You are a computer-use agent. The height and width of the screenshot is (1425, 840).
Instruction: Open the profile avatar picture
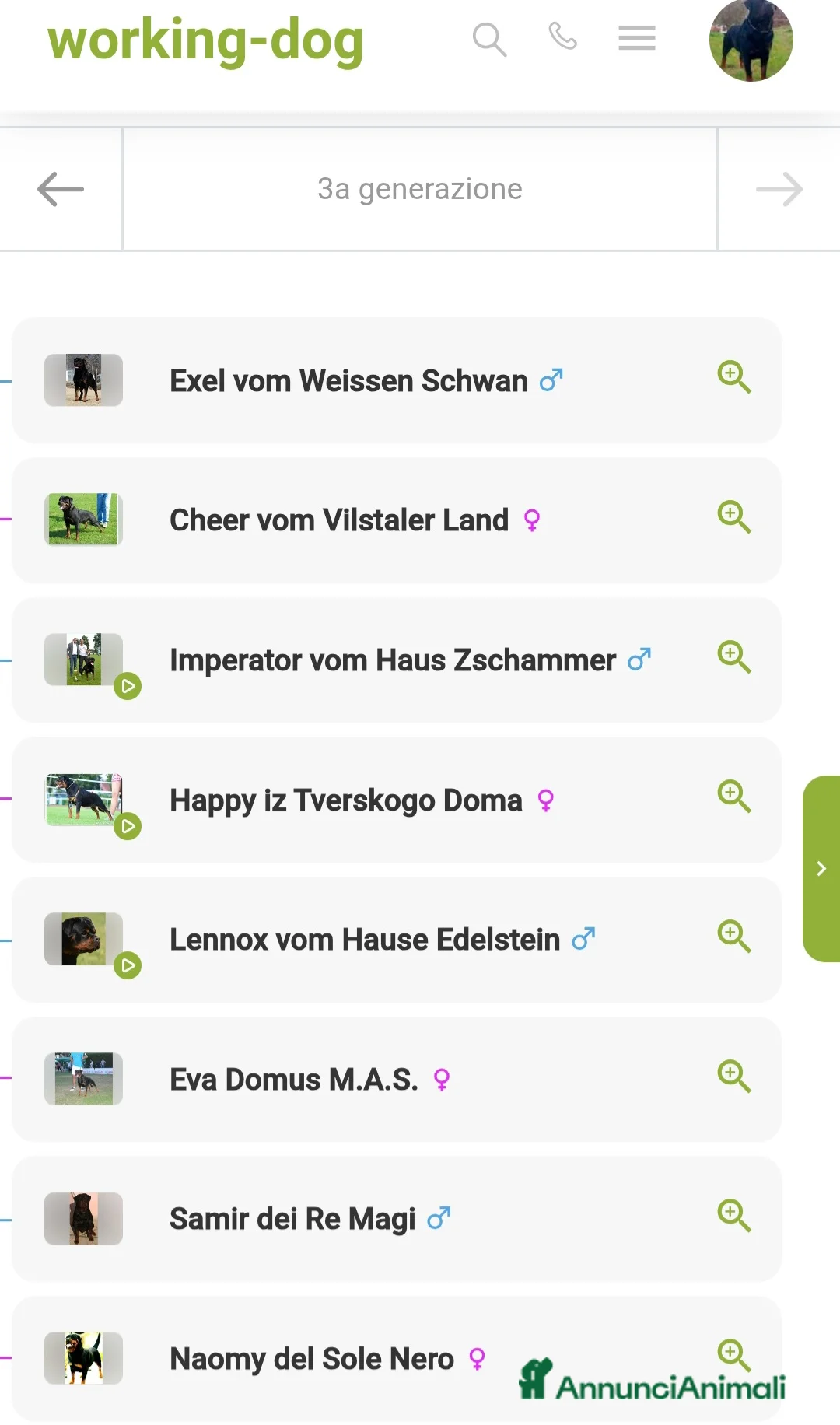[x=751, y=40]
